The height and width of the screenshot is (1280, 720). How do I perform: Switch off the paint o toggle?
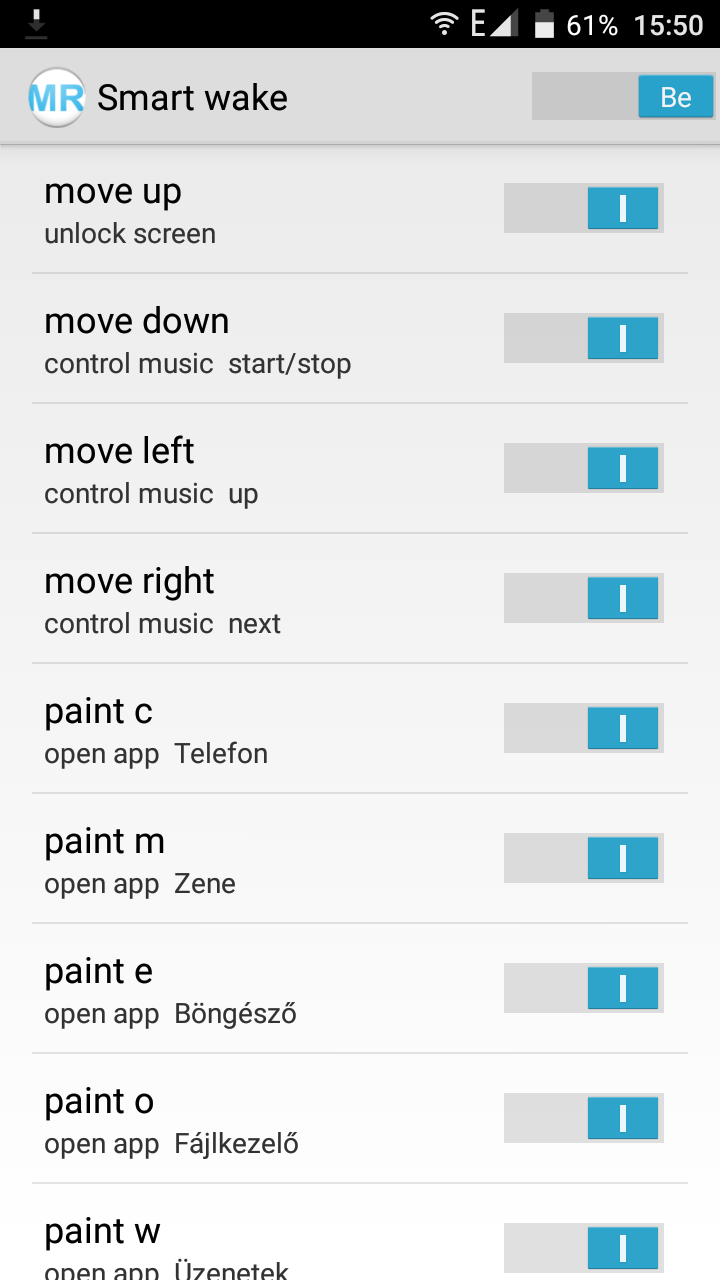tap(584, 1118)
